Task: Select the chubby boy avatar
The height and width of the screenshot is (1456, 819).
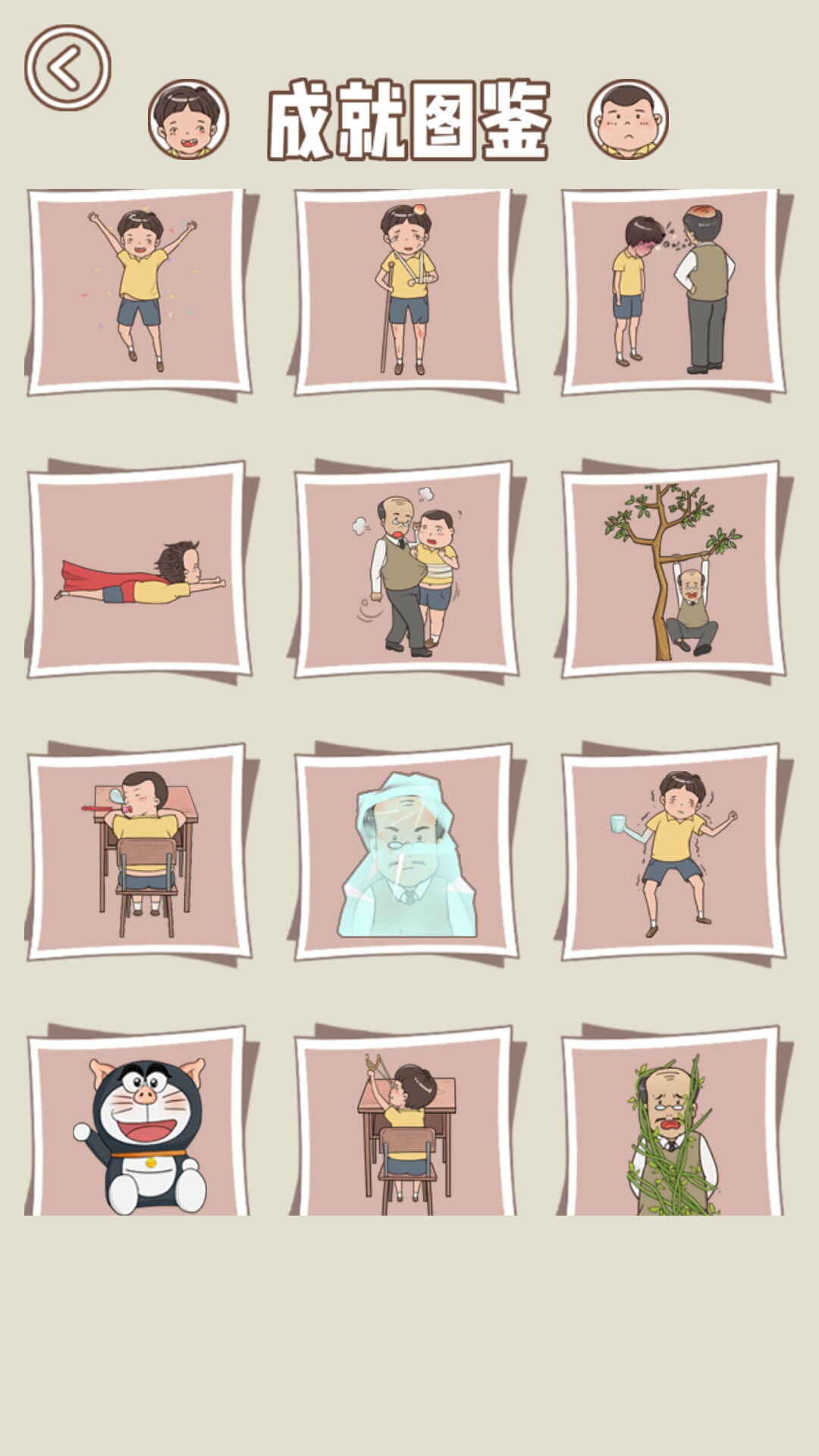Action: click(x=628, y=119)
